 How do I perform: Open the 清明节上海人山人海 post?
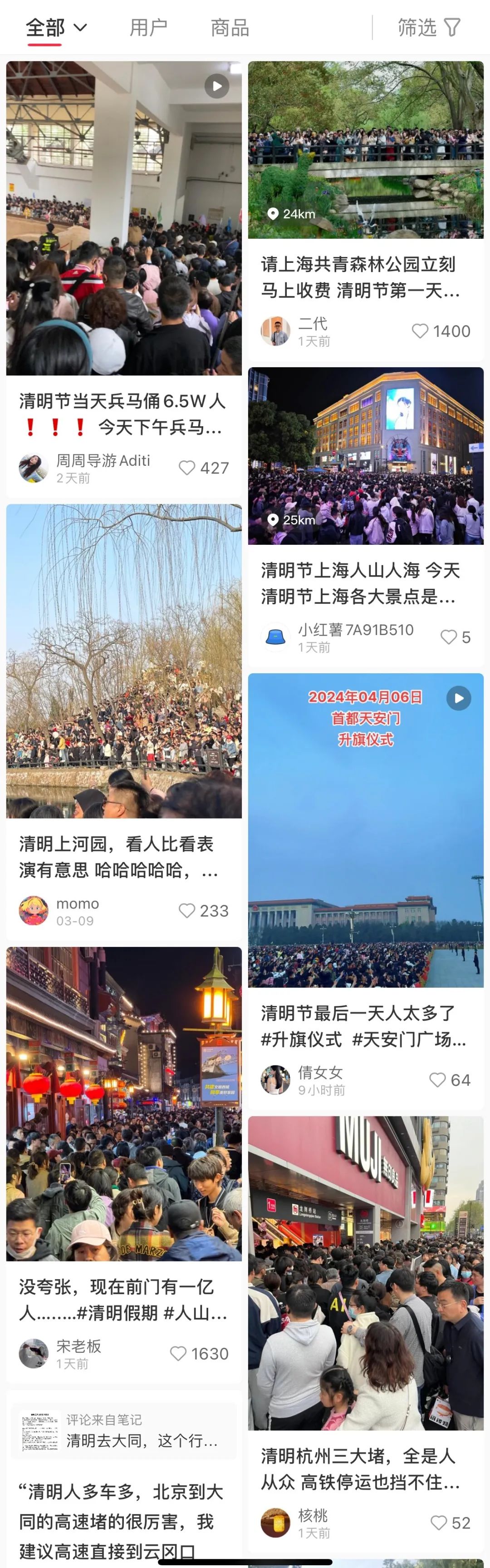365,457
